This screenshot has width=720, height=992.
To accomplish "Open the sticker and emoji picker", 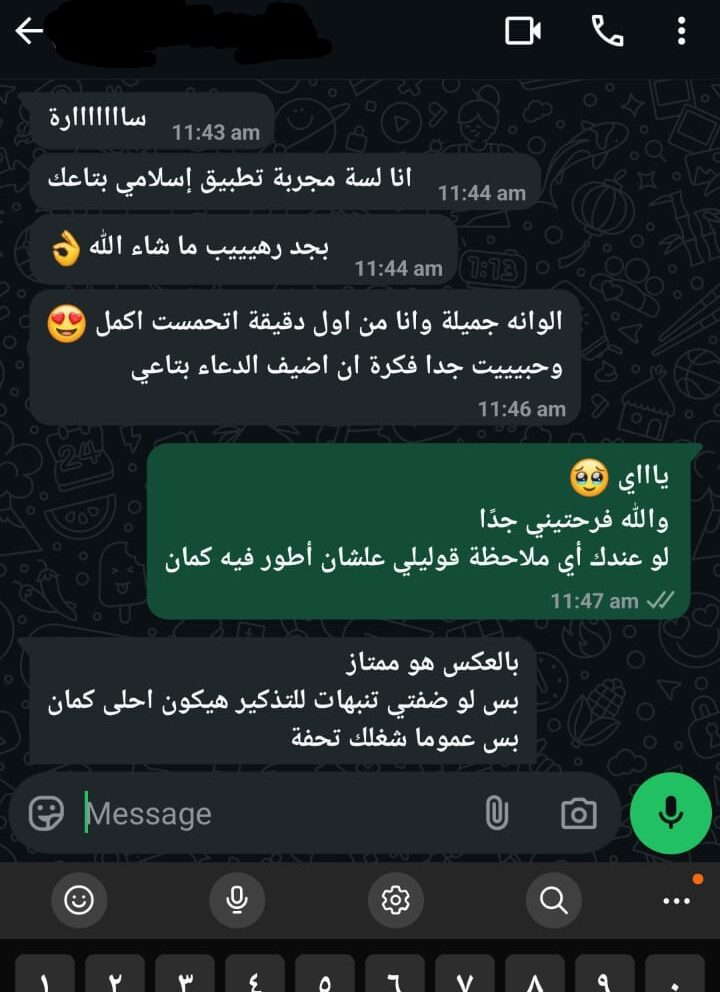I will (47, 813).
